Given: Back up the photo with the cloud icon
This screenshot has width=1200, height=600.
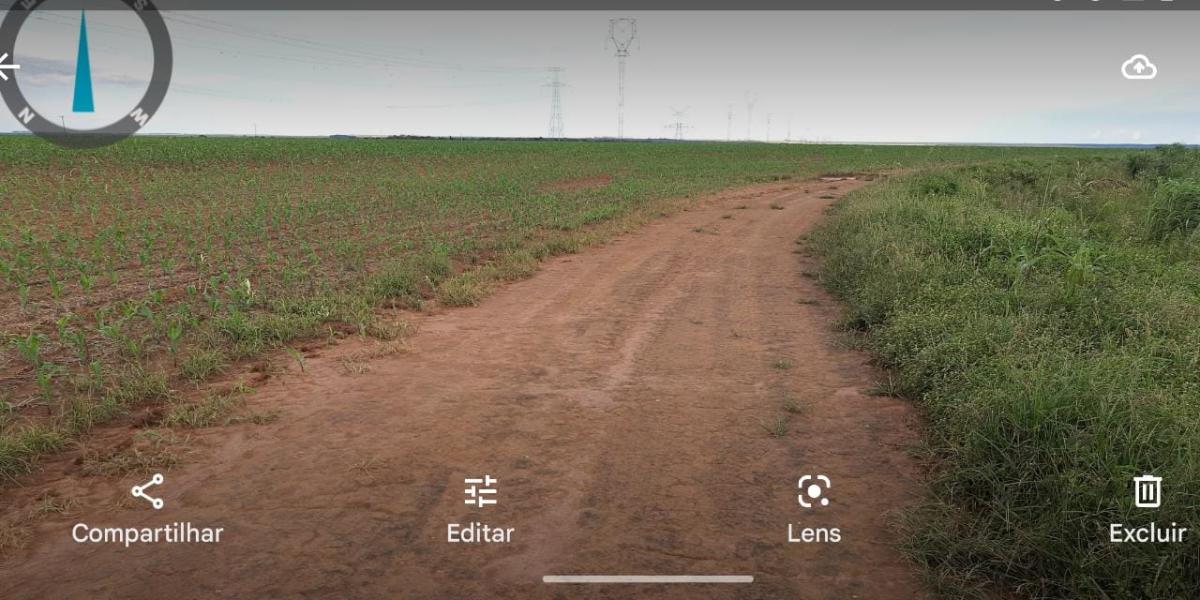Looking at the screenshot, I should click(x=1139, y=68).
